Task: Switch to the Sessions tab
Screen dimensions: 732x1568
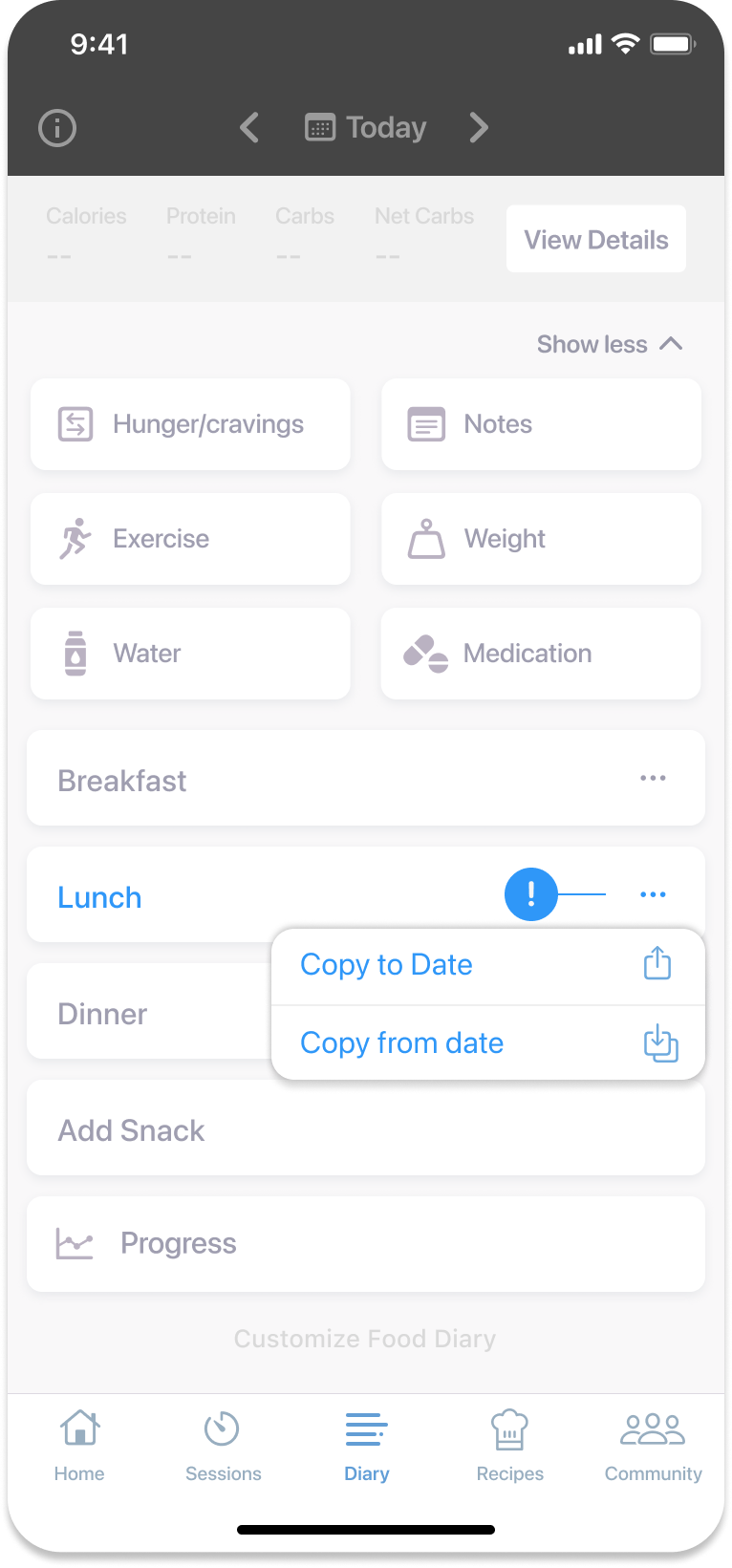Action: (223, 1447)
